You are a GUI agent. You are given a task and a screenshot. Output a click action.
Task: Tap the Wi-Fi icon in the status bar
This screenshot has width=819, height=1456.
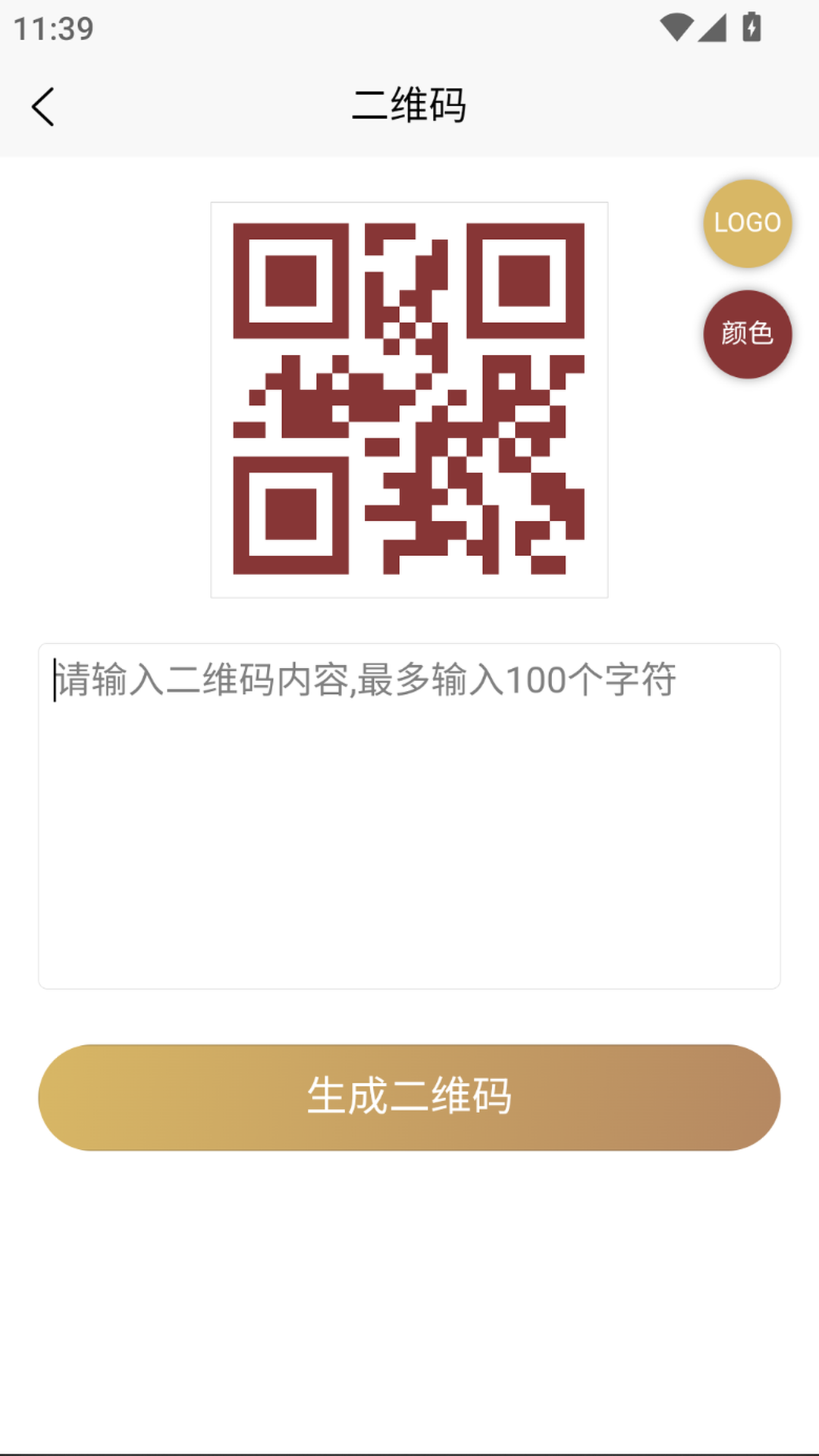click(x=677, y=25)
